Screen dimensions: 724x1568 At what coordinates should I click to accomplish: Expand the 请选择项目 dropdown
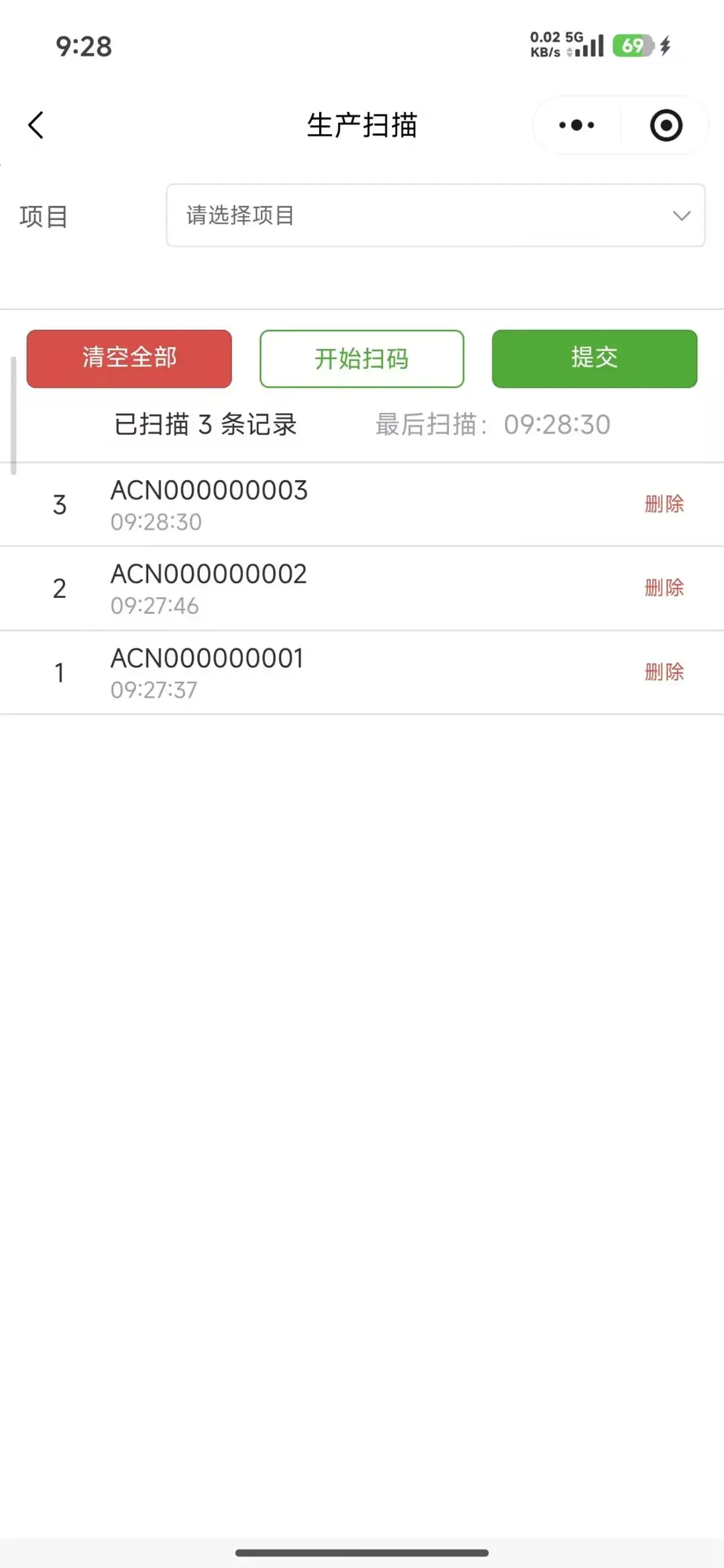(436, 215)
